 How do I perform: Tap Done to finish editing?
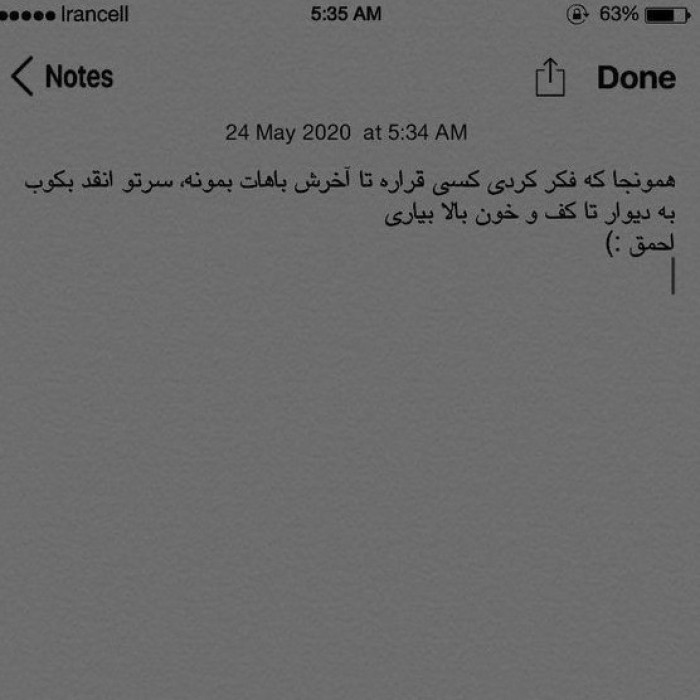tap(636, 77)
